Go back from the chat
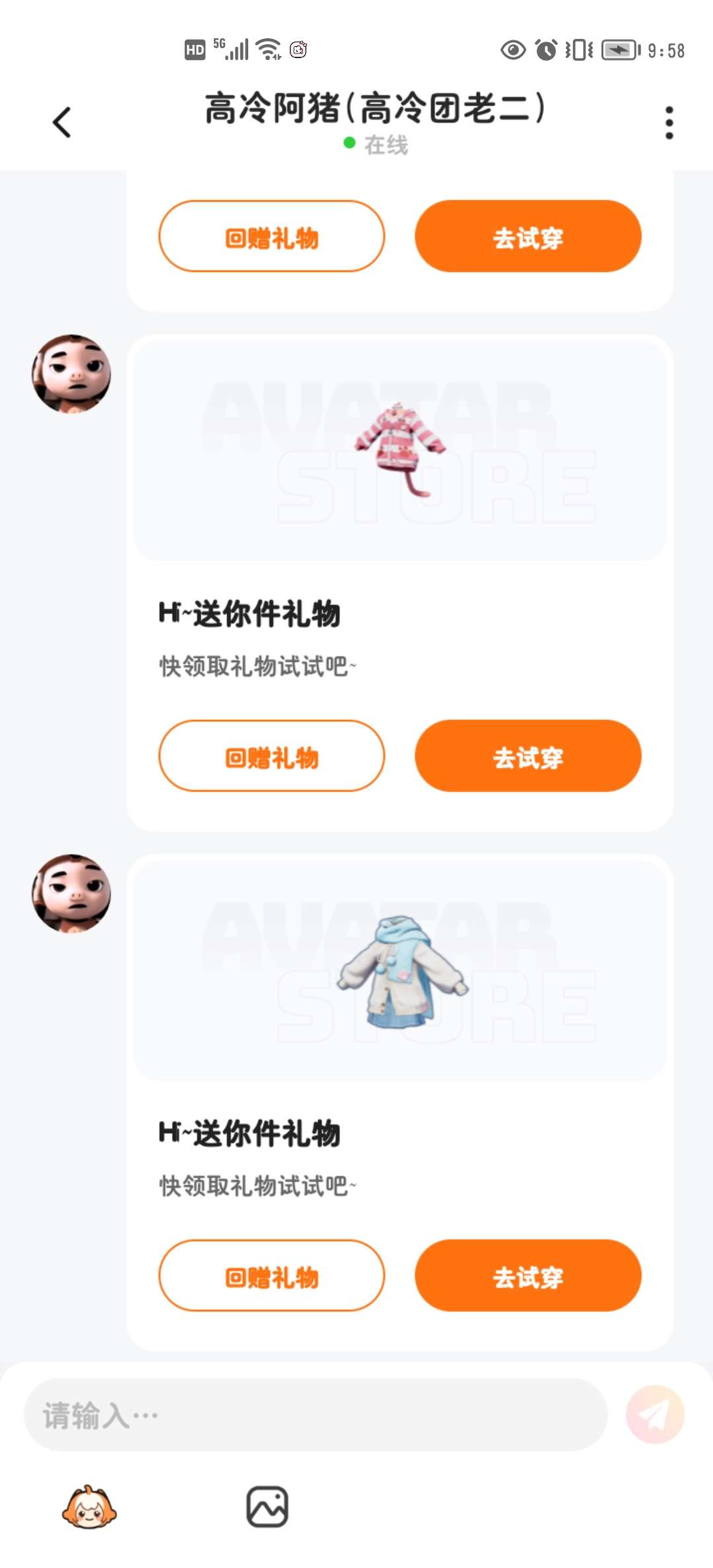713x1568 pixels. 62,123
